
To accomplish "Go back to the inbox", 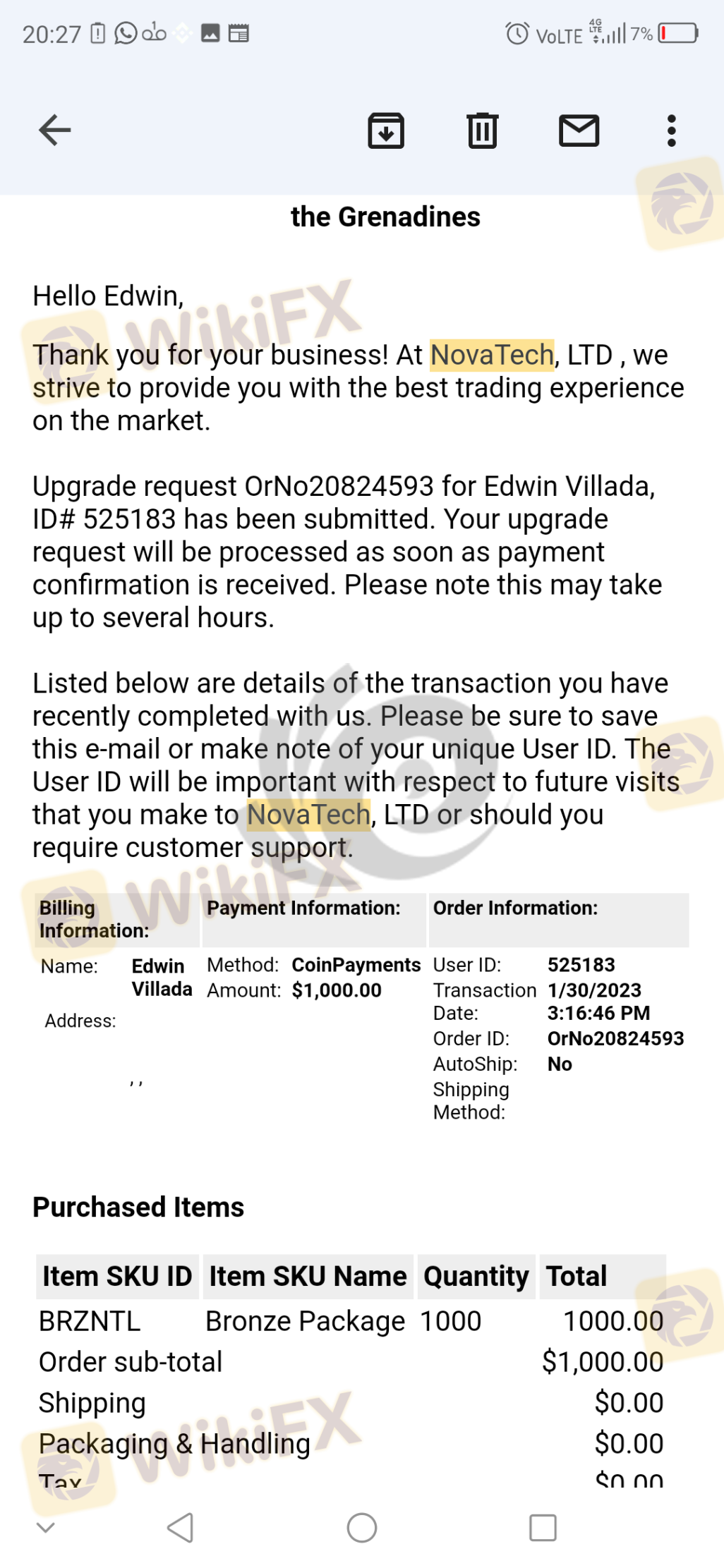I will click(54, 130).
